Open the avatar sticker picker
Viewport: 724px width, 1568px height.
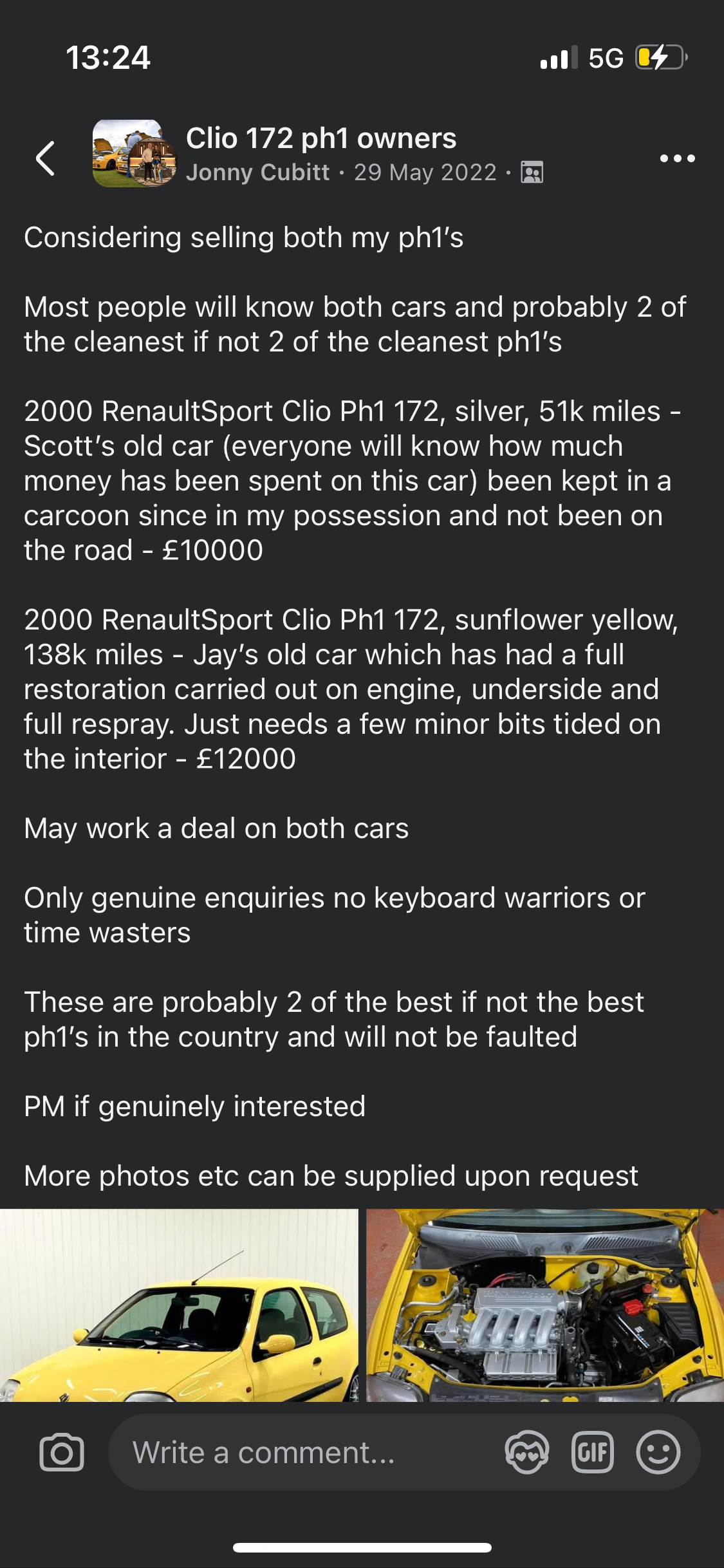[x=526, y=1453]
